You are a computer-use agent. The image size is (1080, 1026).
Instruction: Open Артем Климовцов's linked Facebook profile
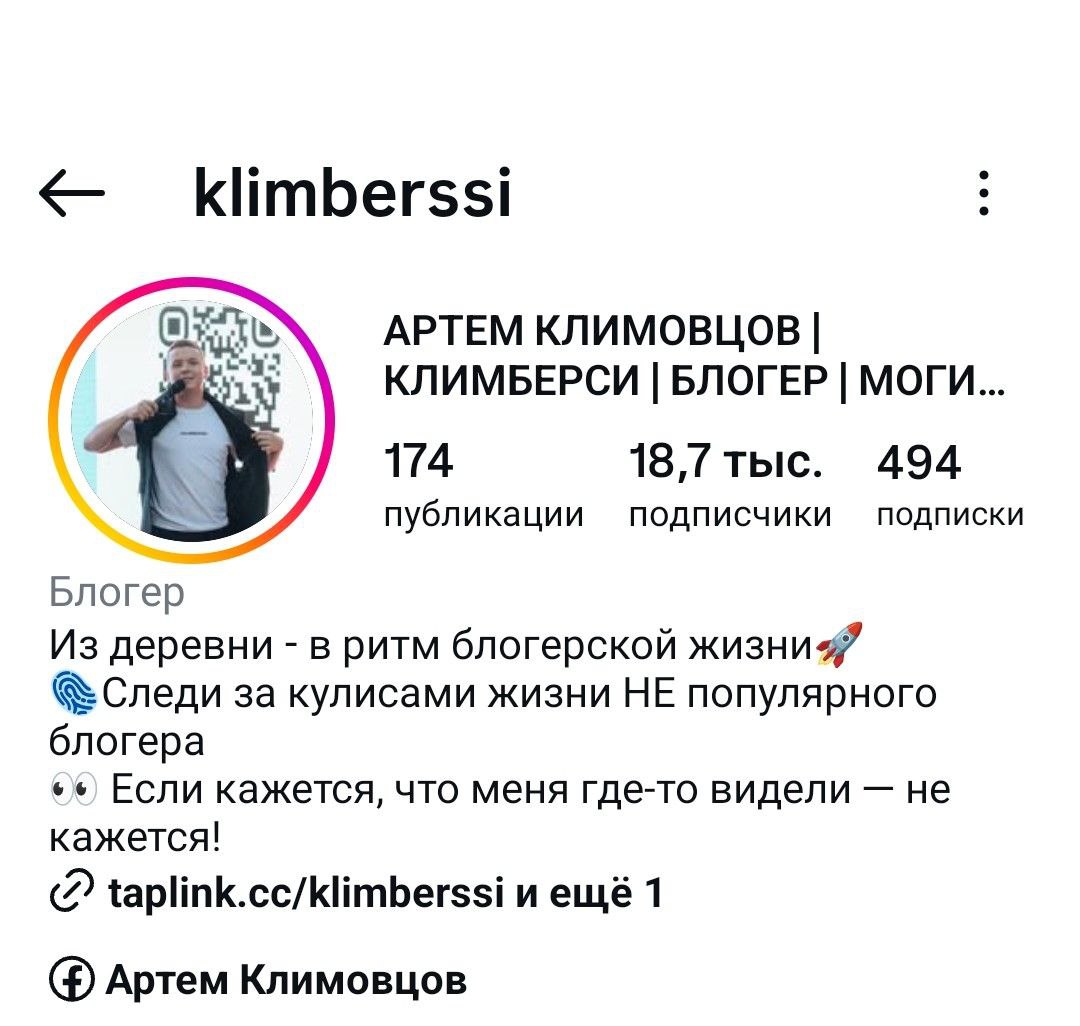point(285,979)
